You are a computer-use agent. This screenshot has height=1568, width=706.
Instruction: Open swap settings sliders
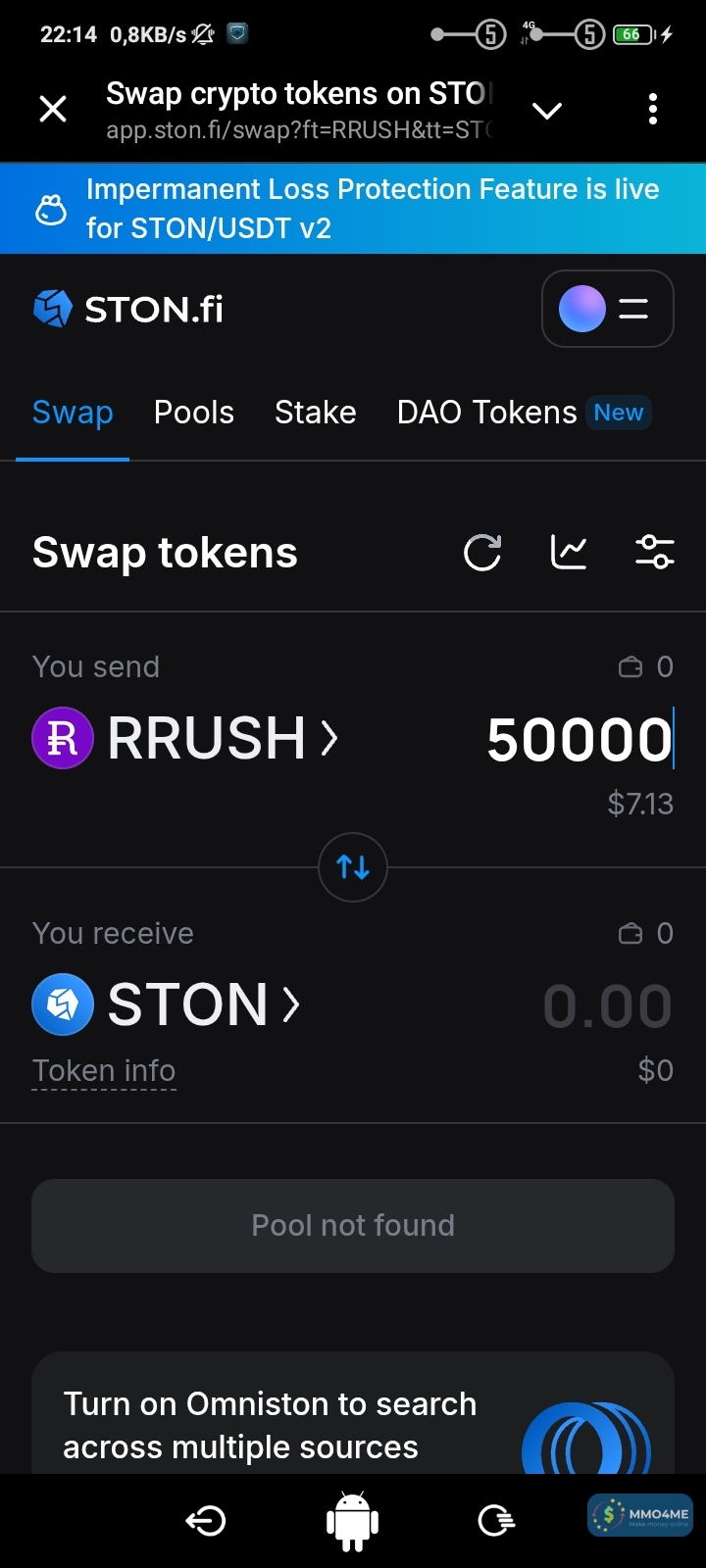click(654, 553)
